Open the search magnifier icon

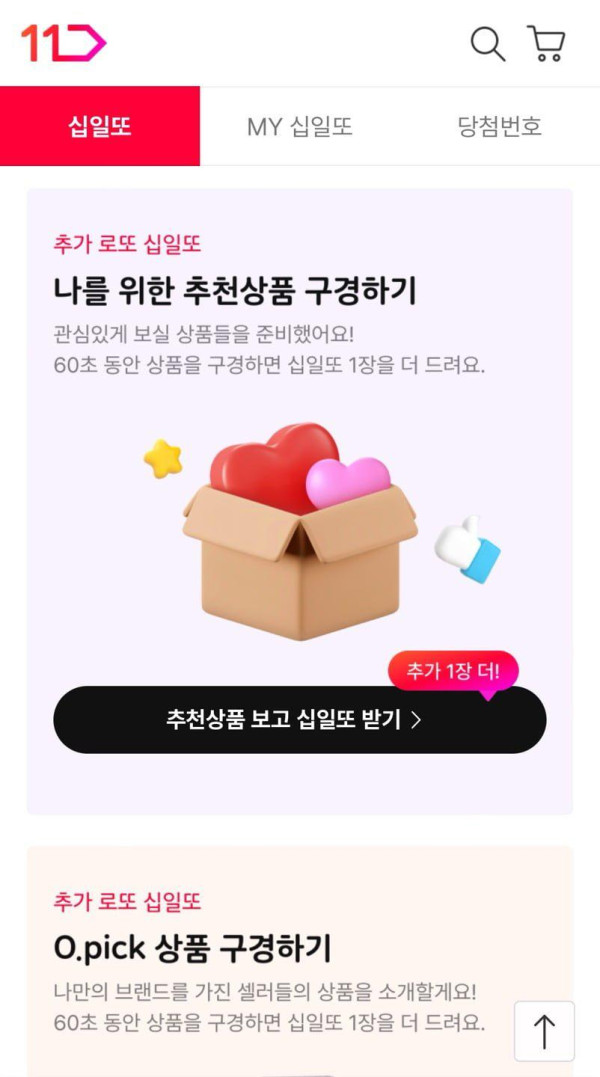pyautogui.click(x=488, y=44)
